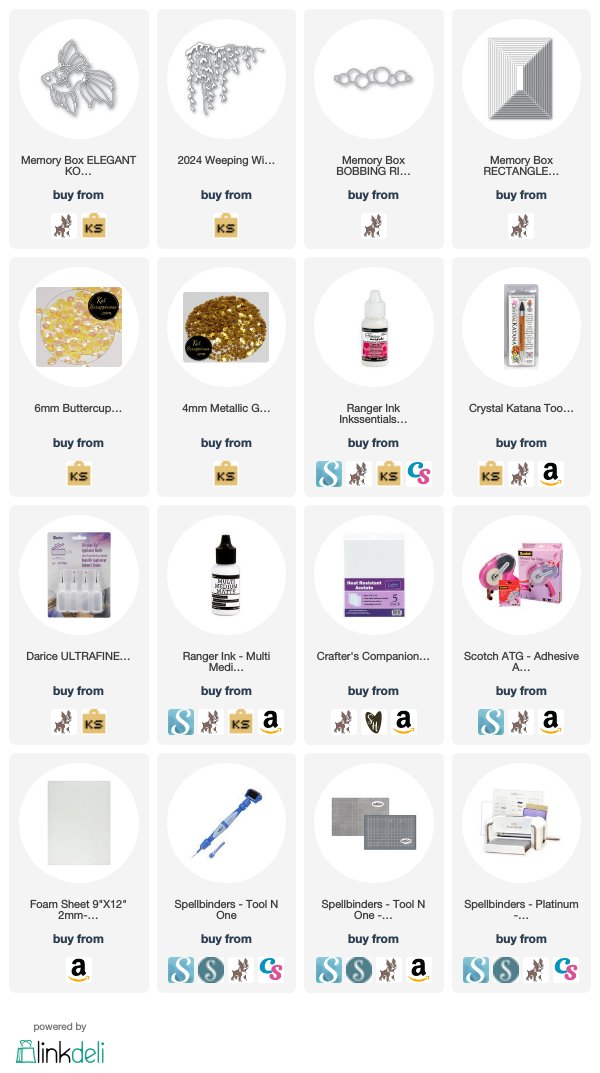Open the Memory Box Elegant Koi product
Screen dimensions: 600x1073
[79, 79]
